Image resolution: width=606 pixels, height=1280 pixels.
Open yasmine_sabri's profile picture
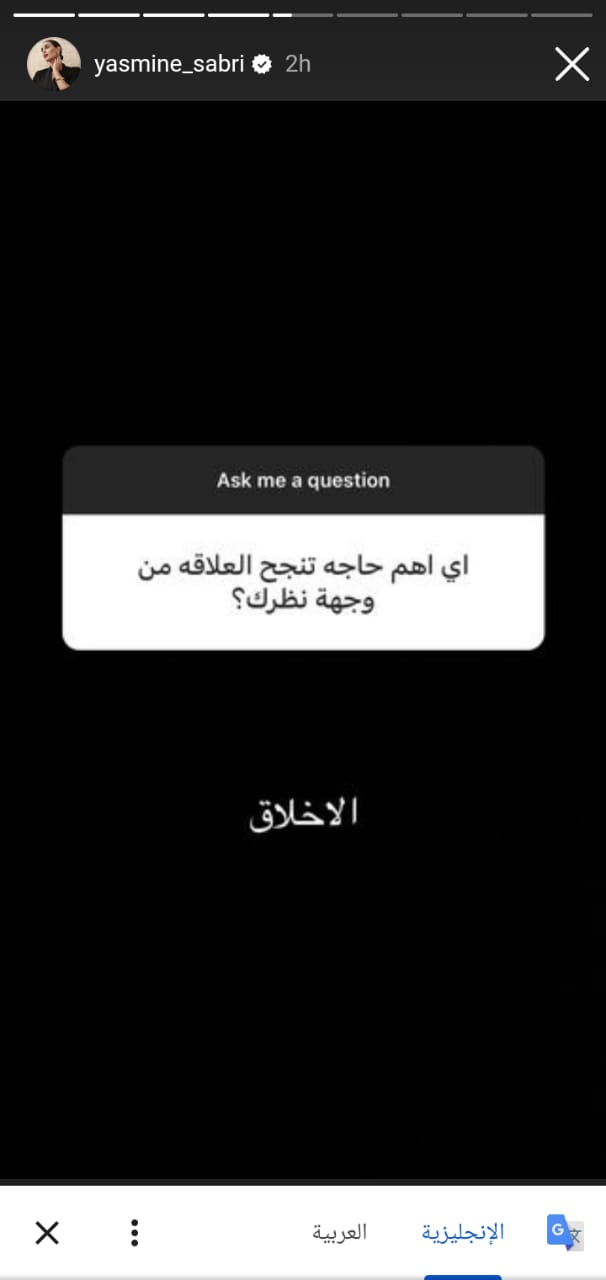[x=53, y=64]
